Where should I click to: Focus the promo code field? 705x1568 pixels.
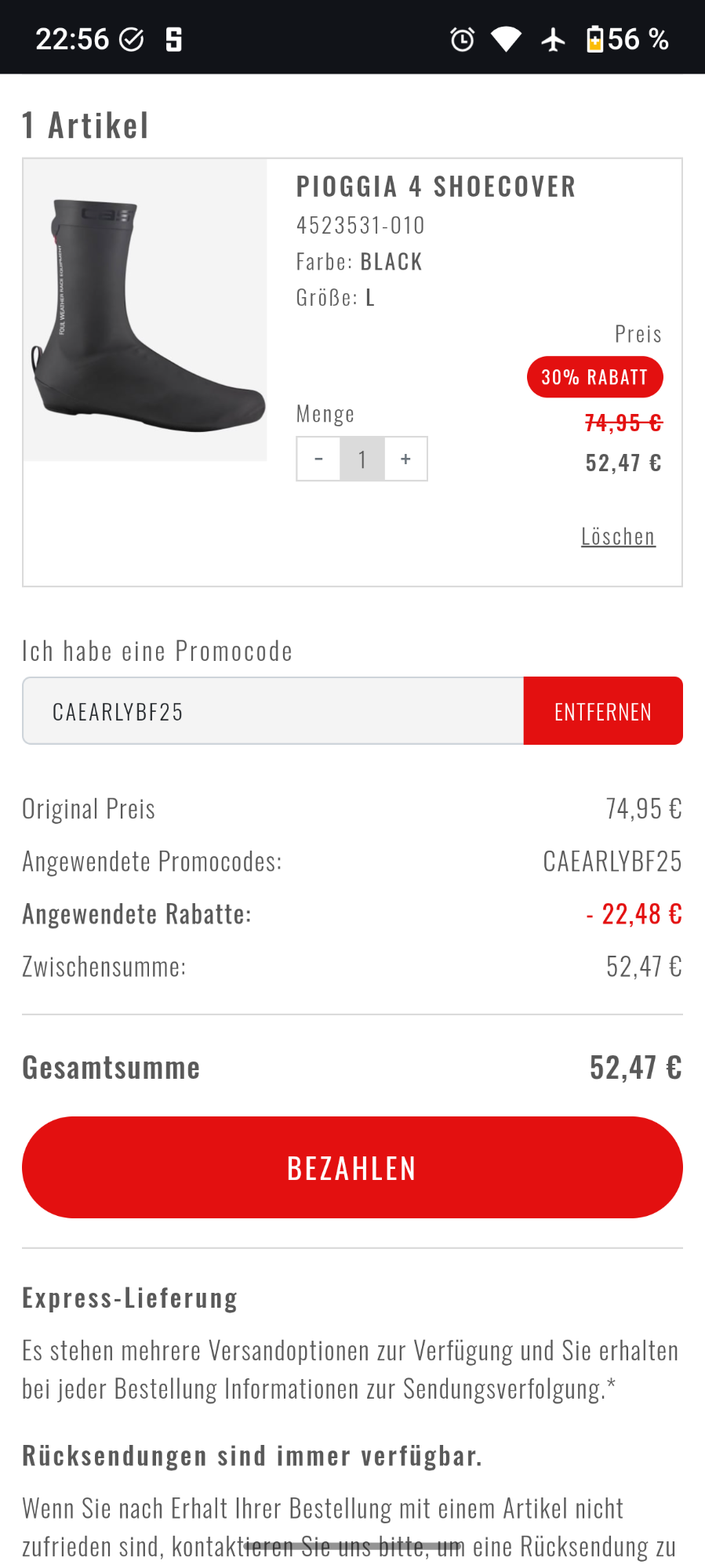(x=273, y=711)
